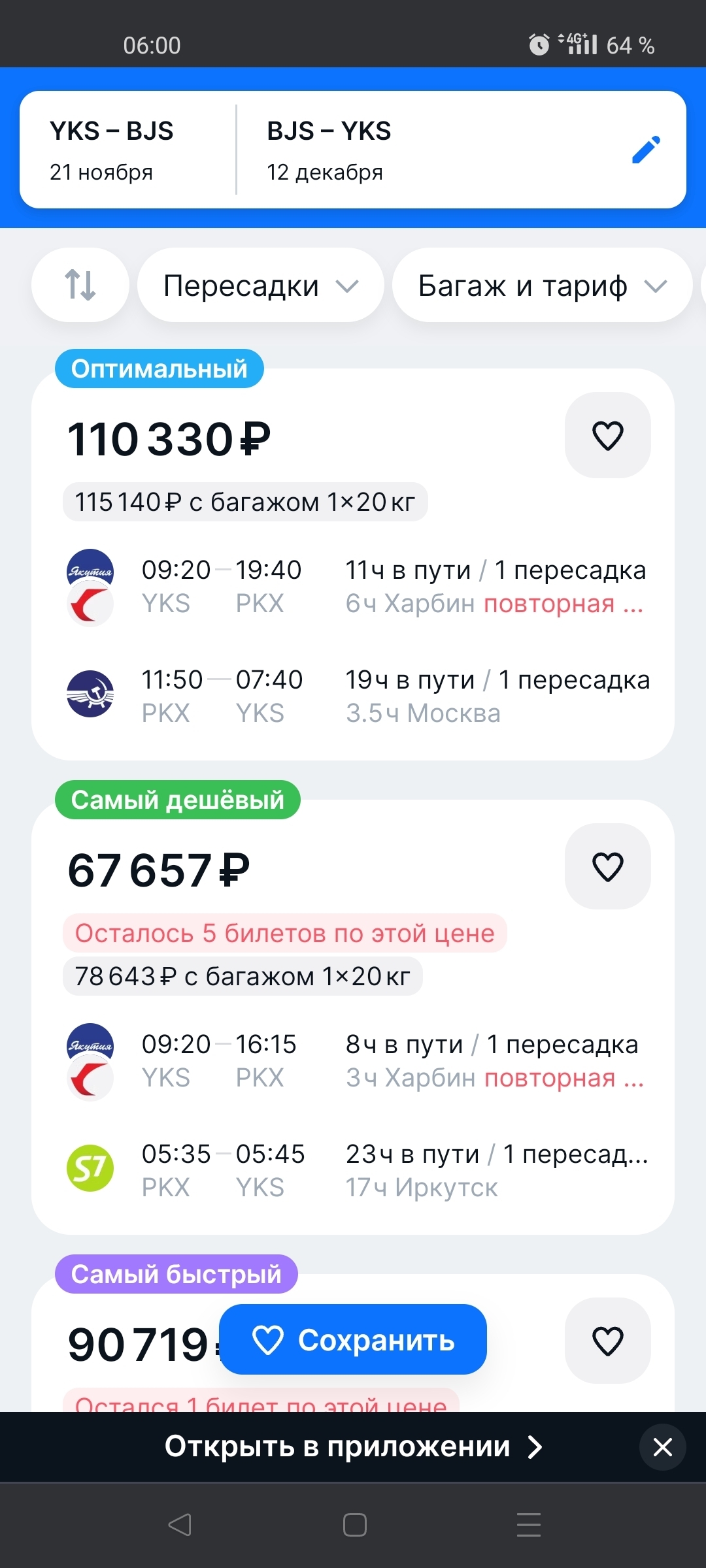The height and width of the screenshot is (1568, 706).
Task: Tap the blue Сохранить button
Action: tap(353, 1340)
